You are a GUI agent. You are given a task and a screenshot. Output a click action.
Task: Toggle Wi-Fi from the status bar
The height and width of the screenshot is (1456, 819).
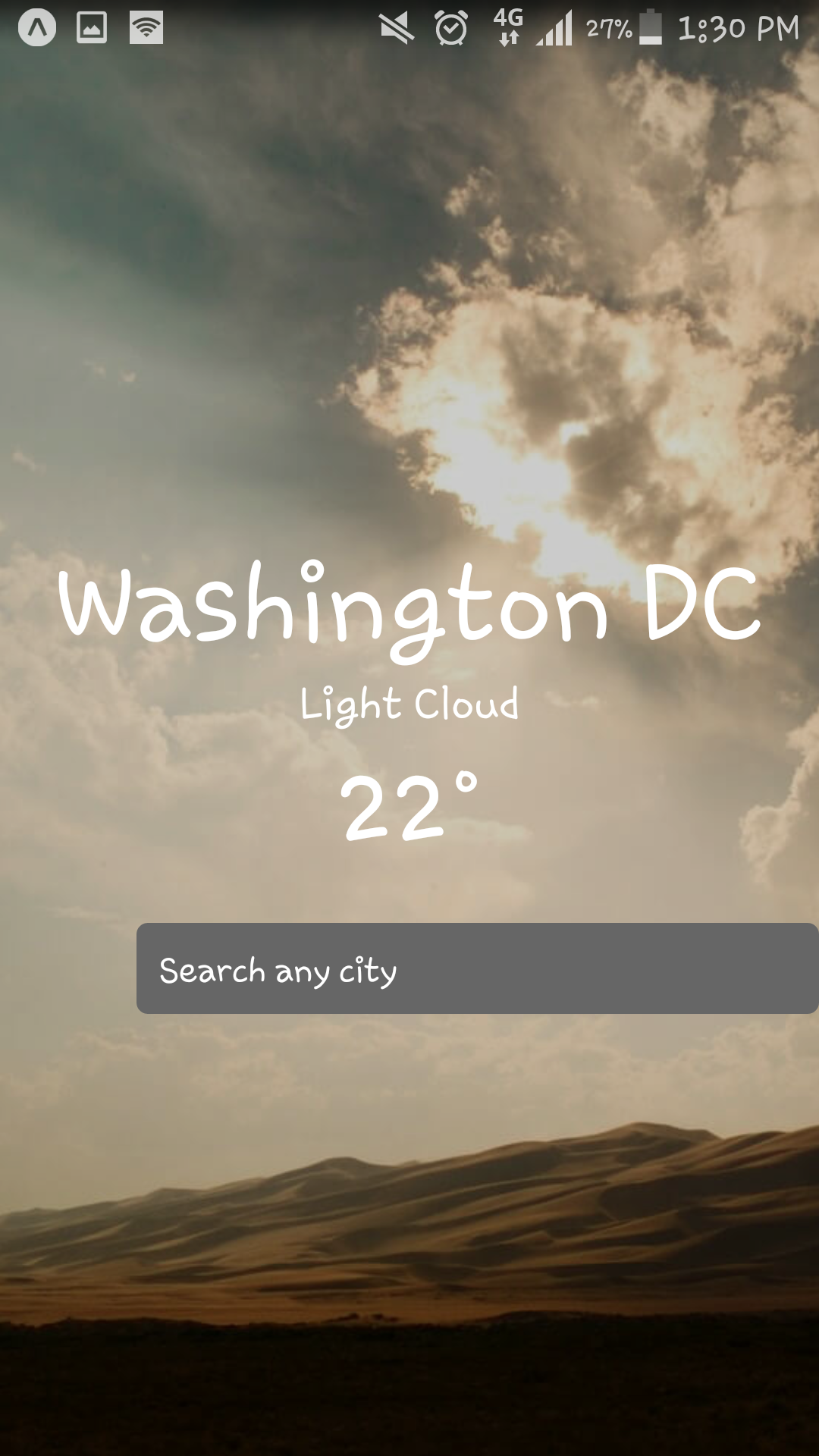click(x=146, y=29)
